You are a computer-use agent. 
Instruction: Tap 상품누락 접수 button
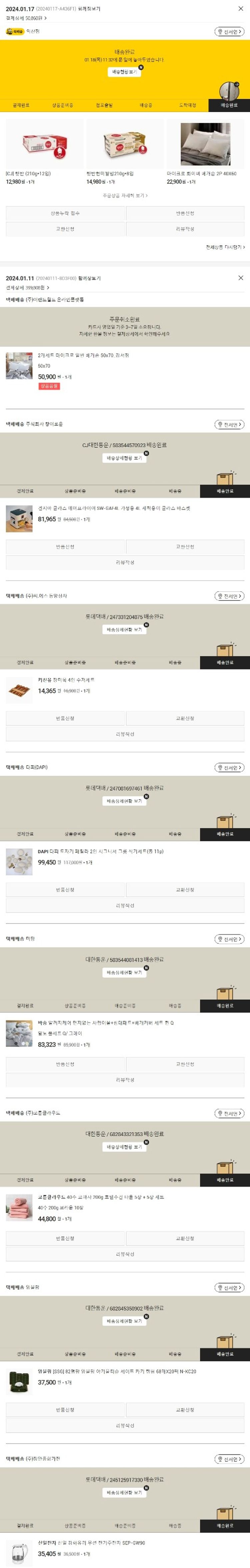(x=65, y=214)
